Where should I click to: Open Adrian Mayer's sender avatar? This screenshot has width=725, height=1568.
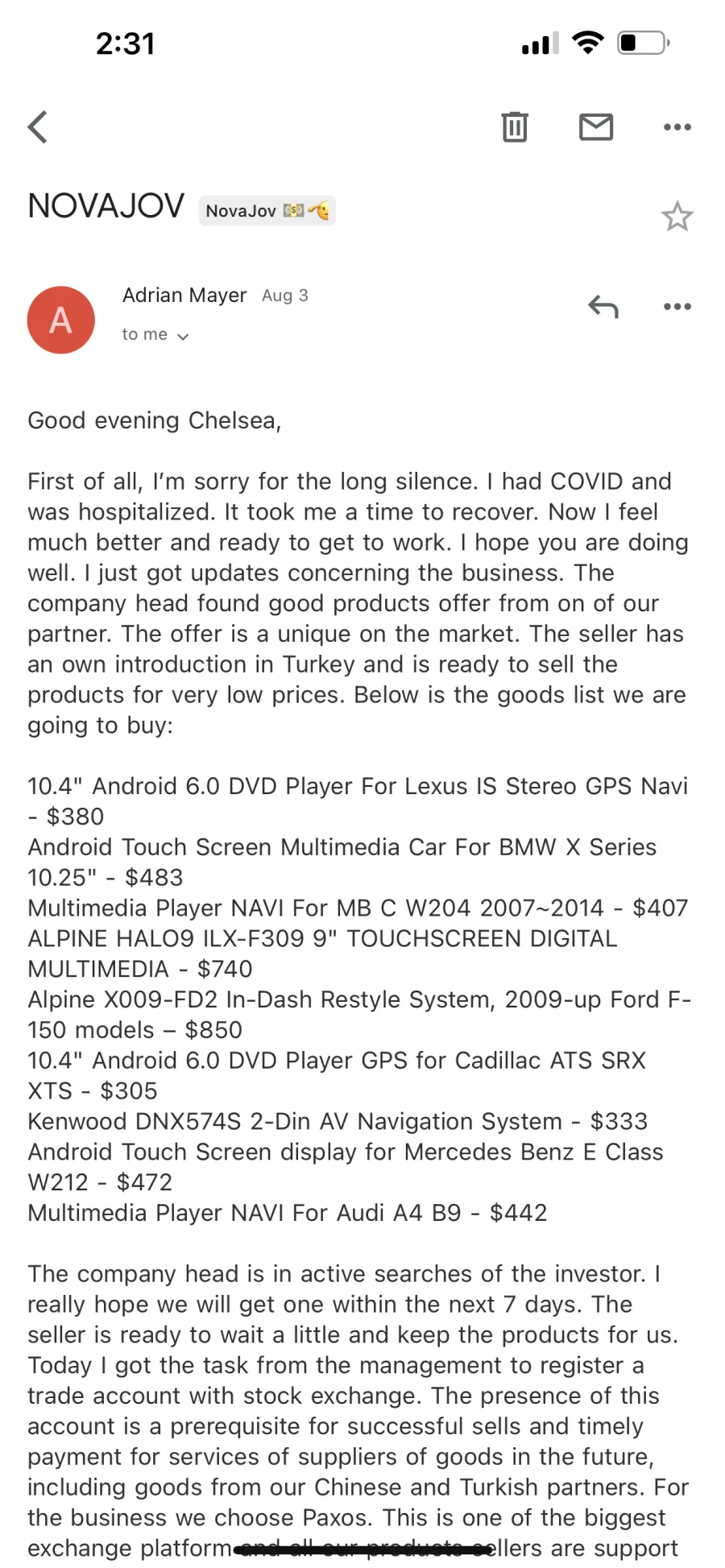click(x=61, y=320)
